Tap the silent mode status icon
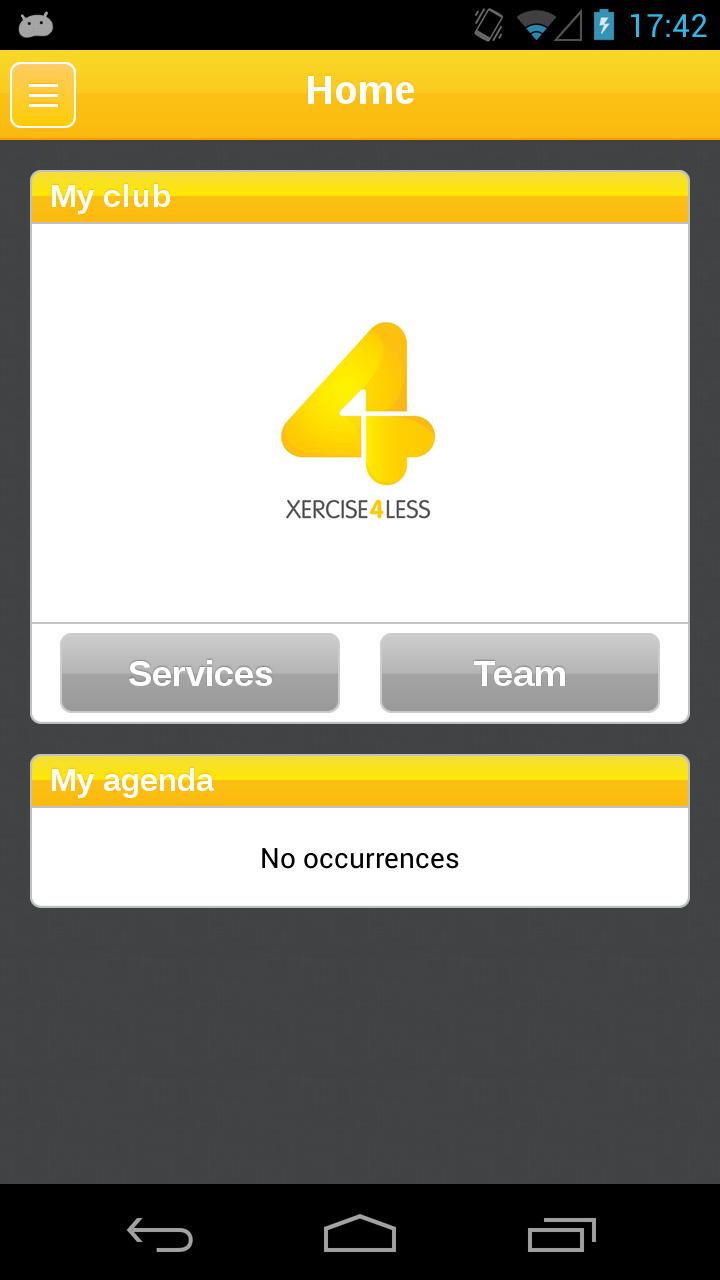 point(487,27)
